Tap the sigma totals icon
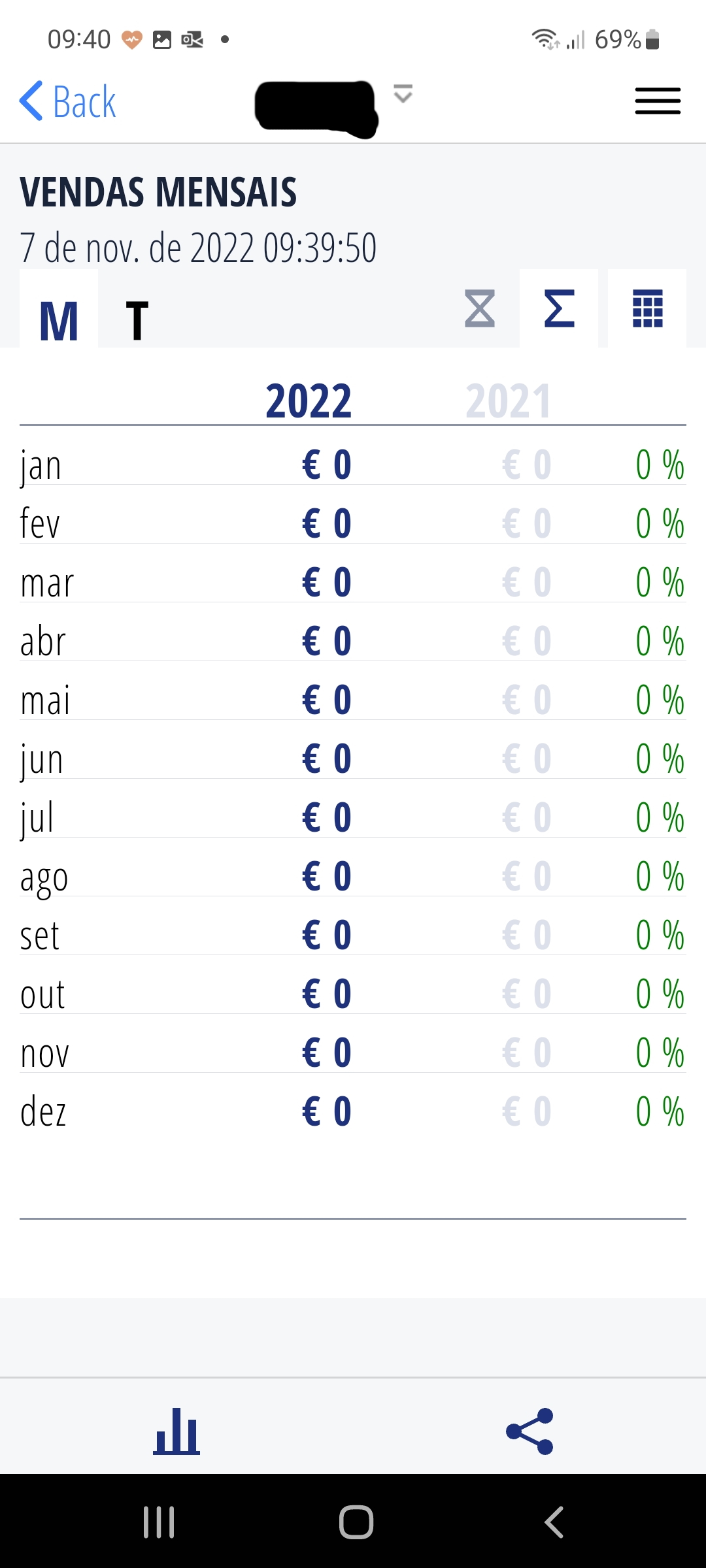706x1568 pixels. 559,308
